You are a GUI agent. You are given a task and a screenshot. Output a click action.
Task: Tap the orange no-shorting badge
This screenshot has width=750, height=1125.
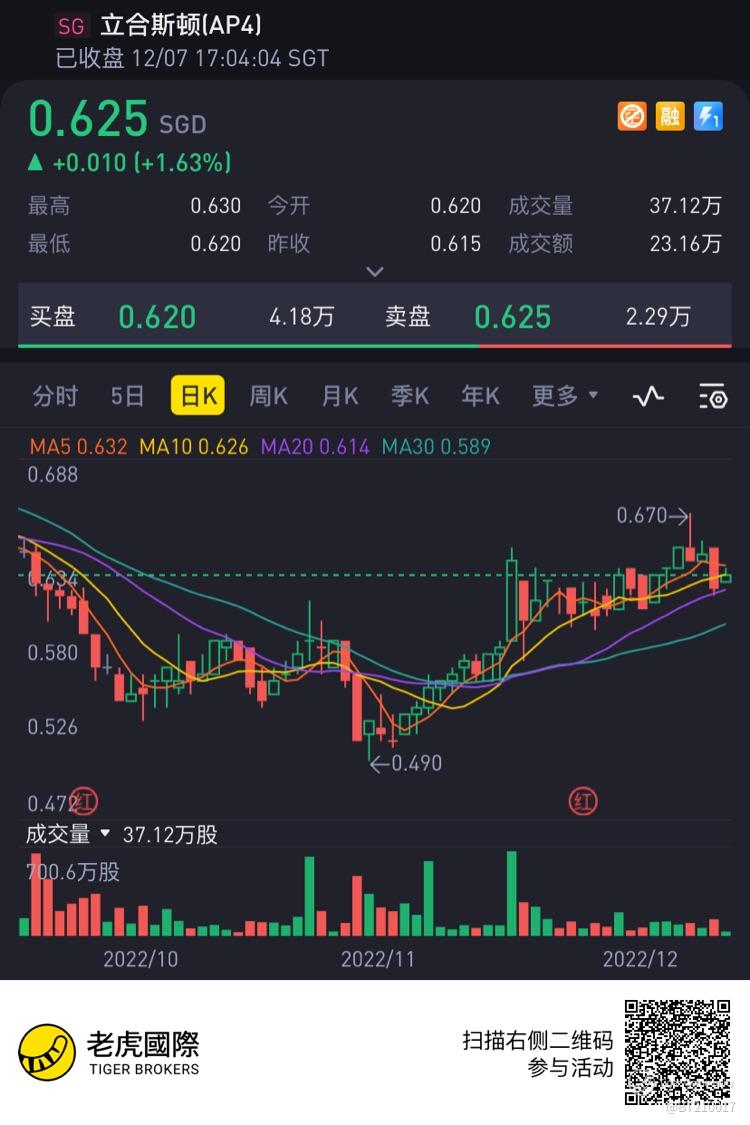[x=632, y=117]
